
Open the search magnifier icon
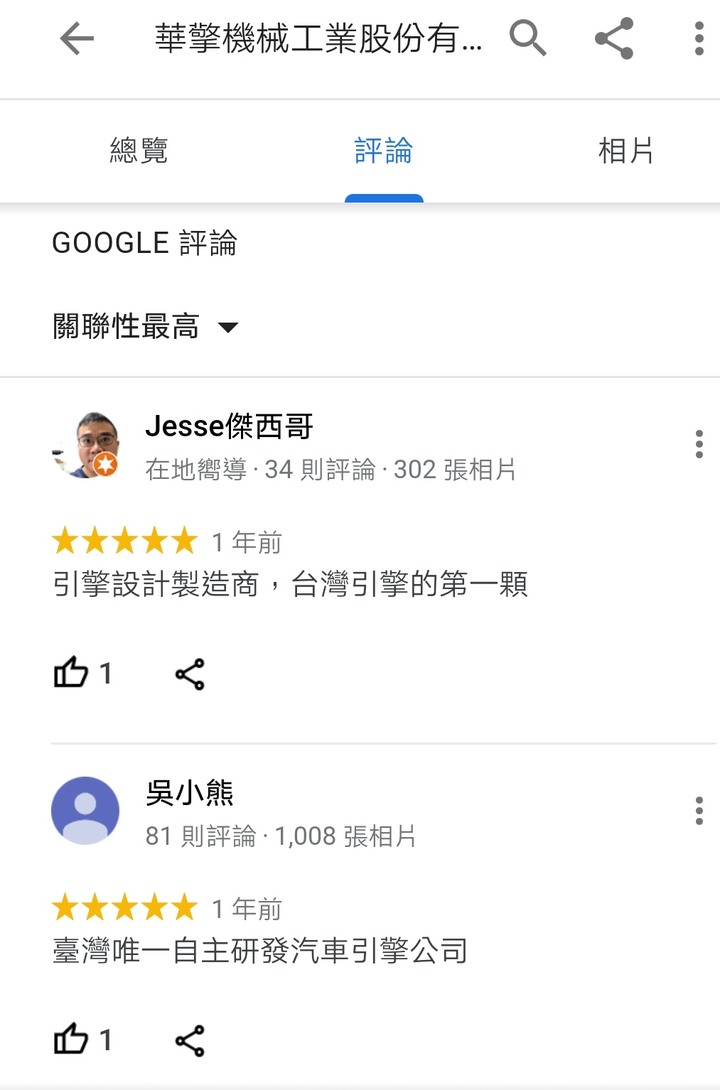(x=528, y=39)
